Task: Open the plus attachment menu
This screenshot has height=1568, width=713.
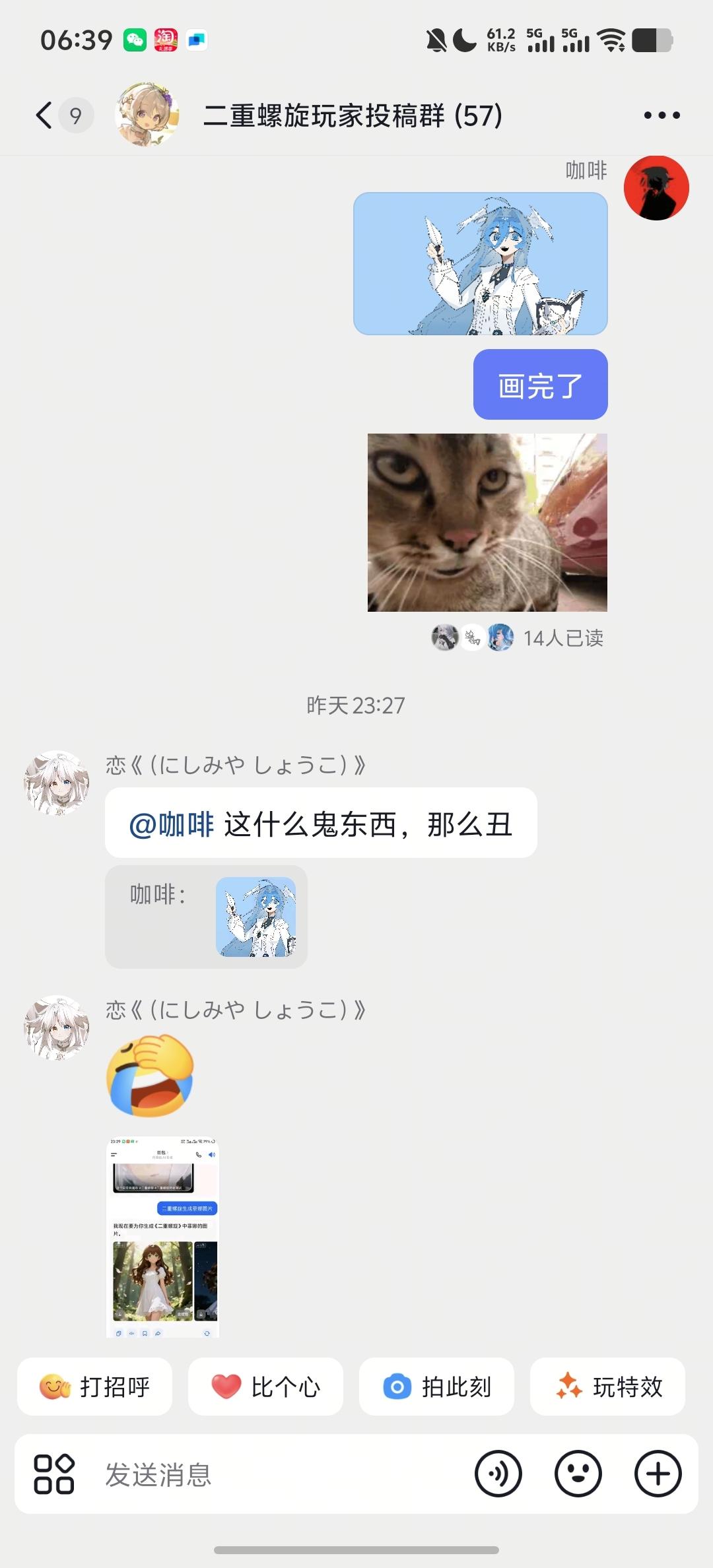Action: coord(658,1474)
